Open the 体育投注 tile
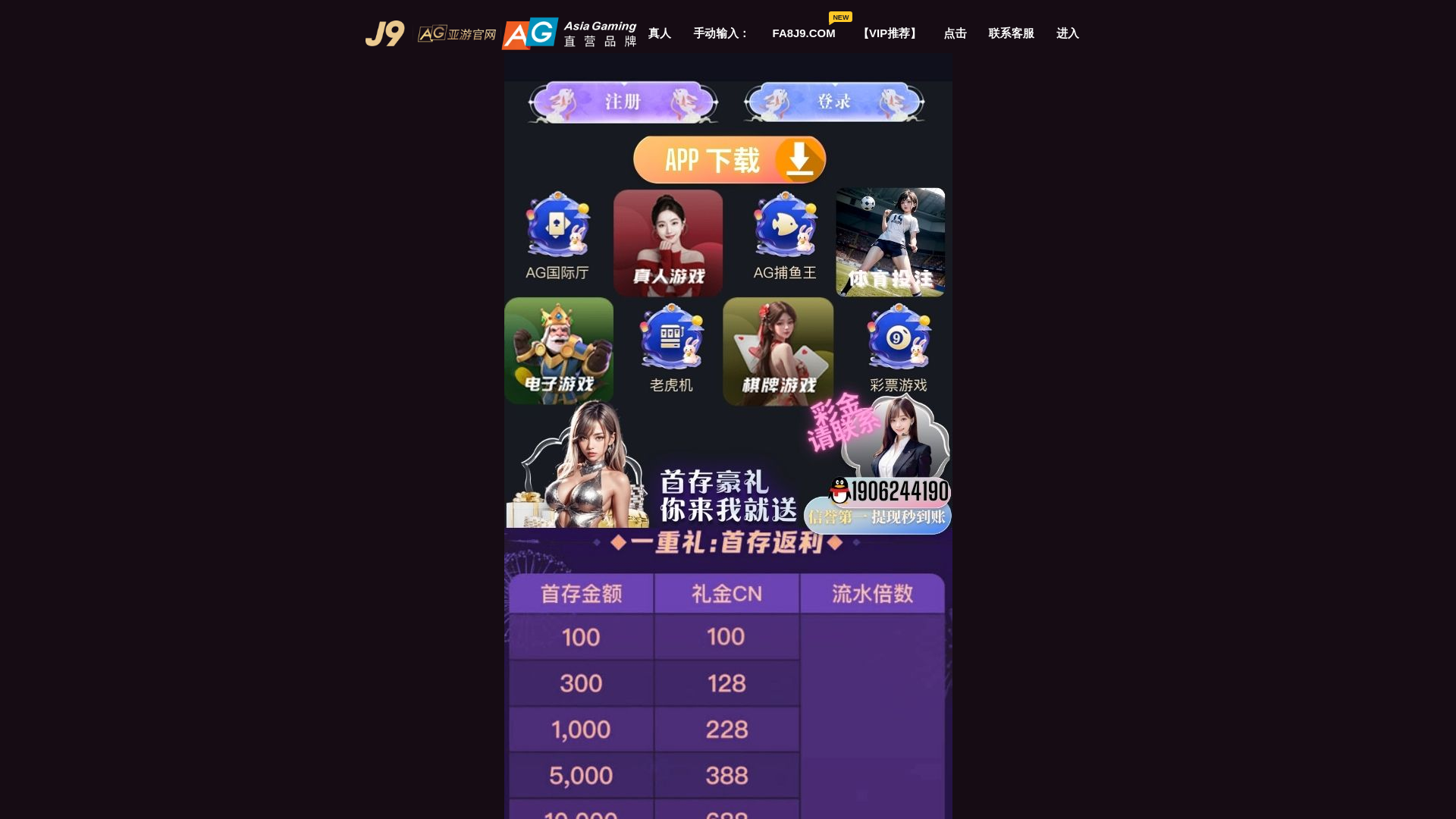The image size is (1456, 819). pos(890,243)
